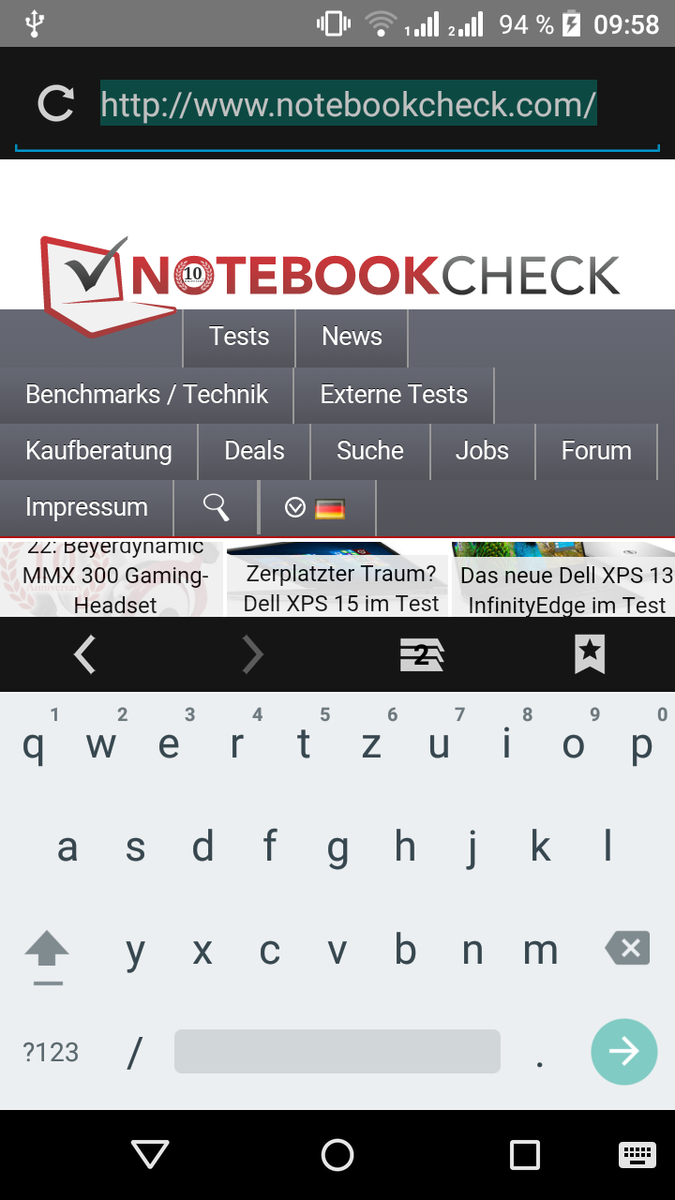Screen dimensions: 675x1200
Task: Go to Benchmarks / Technik
Action: coord(147,395)
